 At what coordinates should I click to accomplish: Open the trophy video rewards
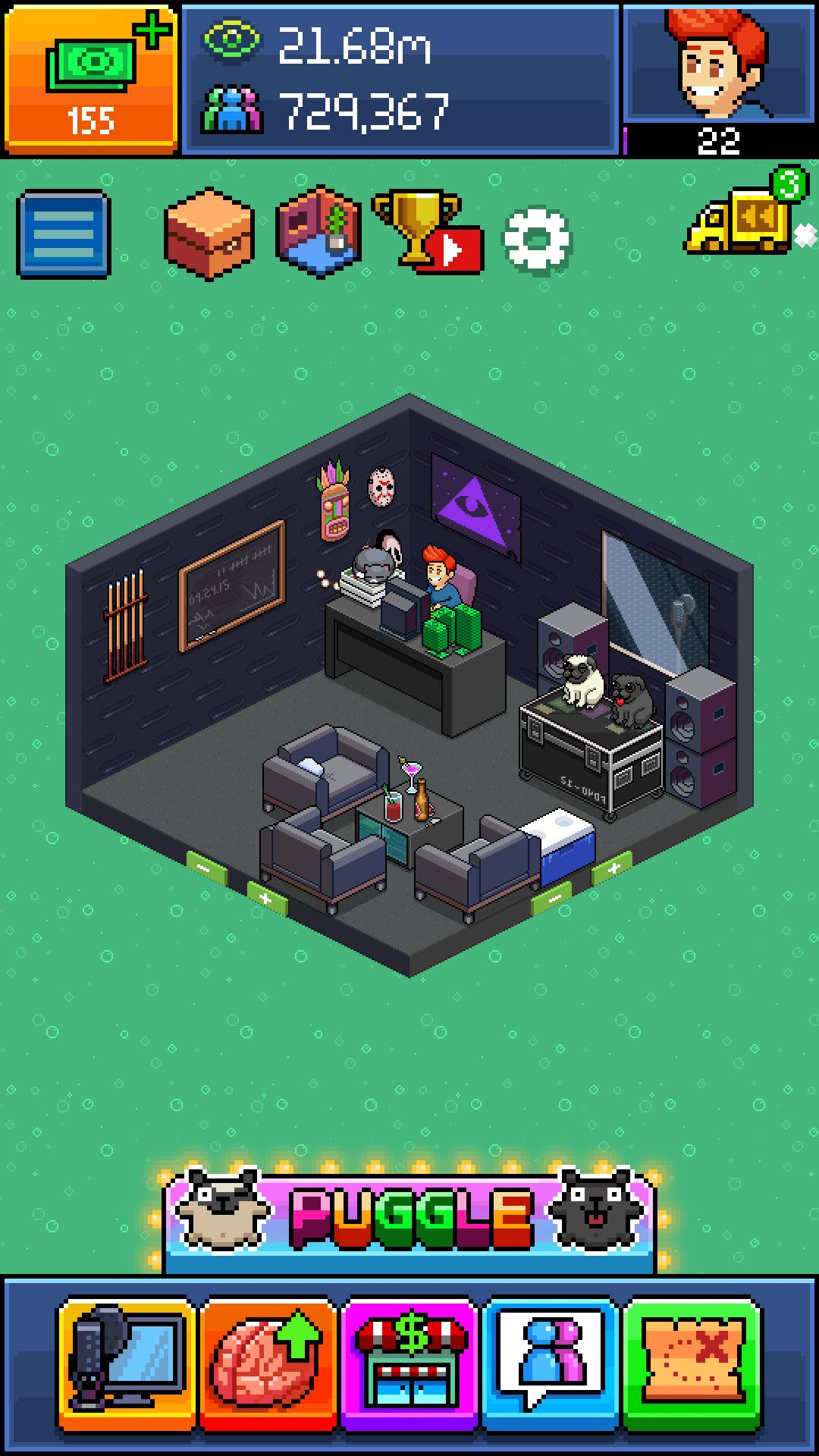pos(426,231)
